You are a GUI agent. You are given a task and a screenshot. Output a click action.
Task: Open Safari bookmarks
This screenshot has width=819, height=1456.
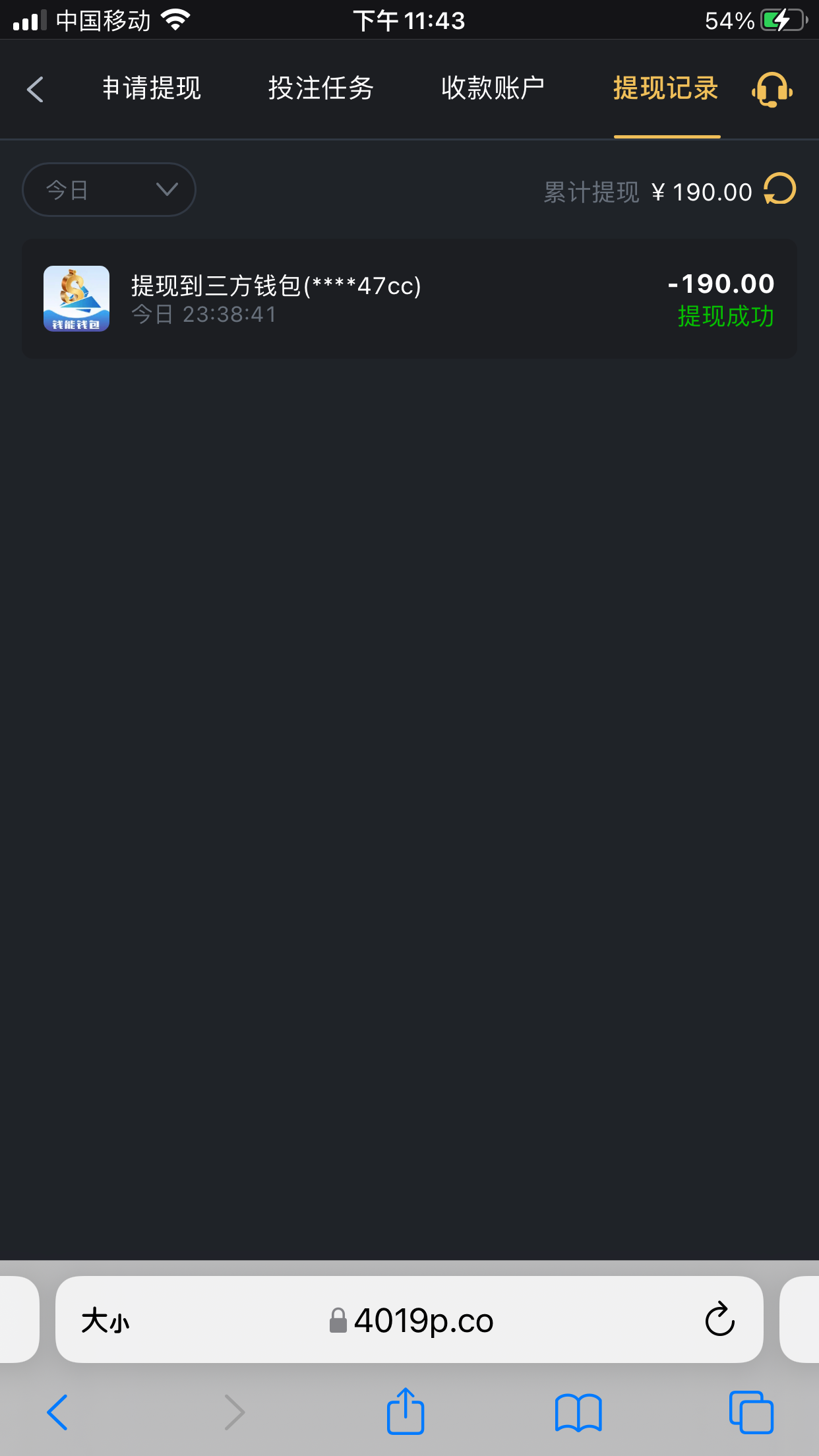[578, 1412]
